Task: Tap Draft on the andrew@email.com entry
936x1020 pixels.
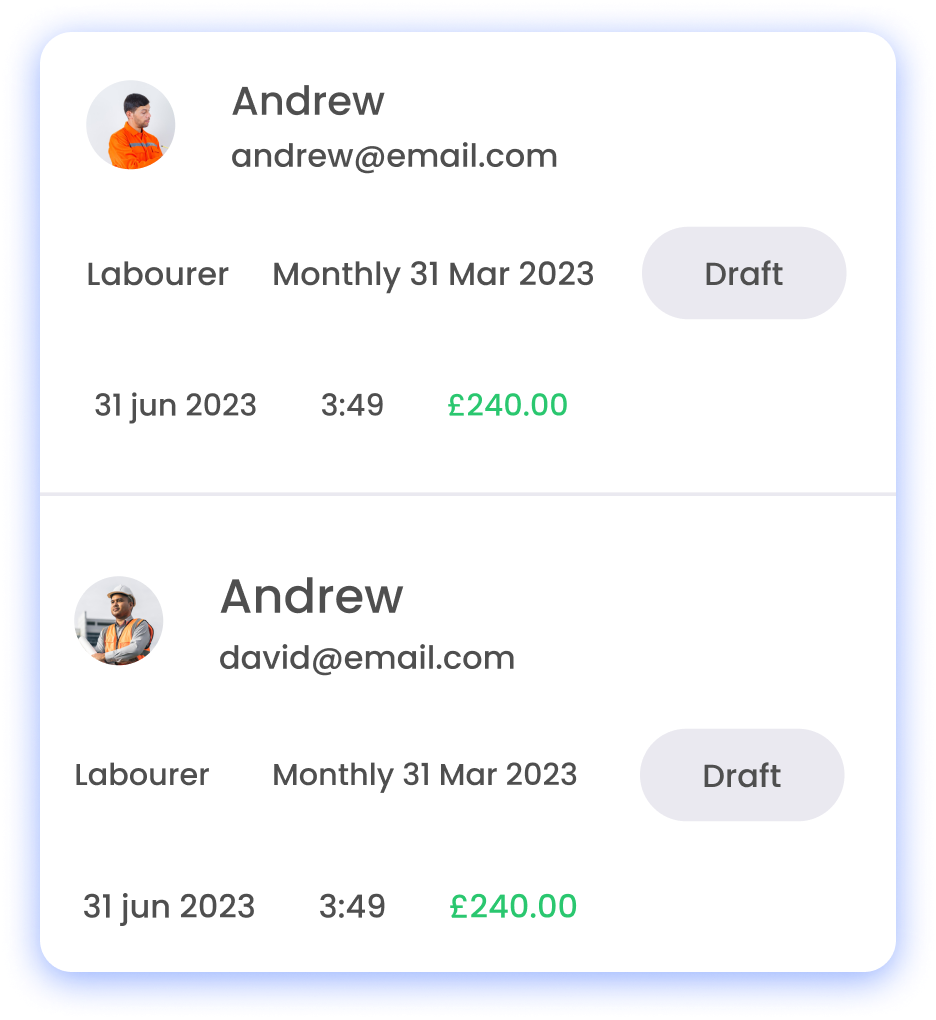Action: 743,274
